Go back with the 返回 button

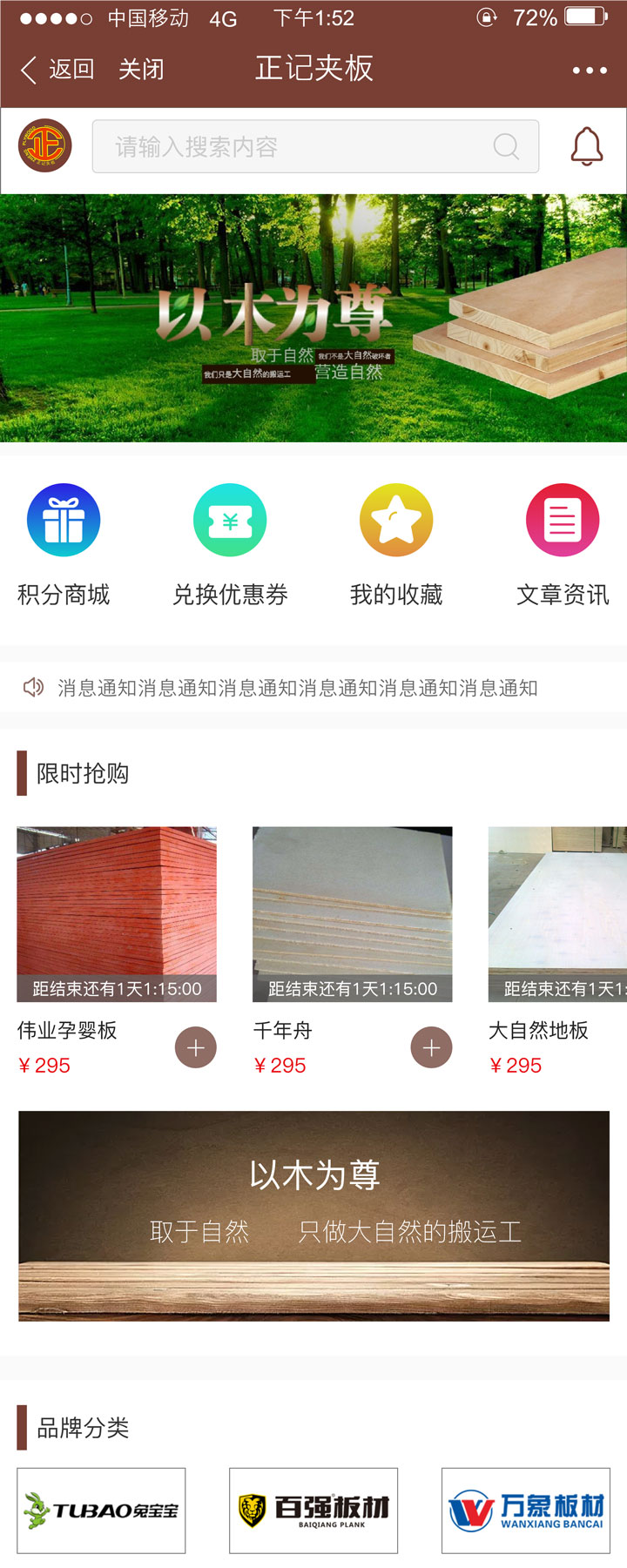click(57, 70)
